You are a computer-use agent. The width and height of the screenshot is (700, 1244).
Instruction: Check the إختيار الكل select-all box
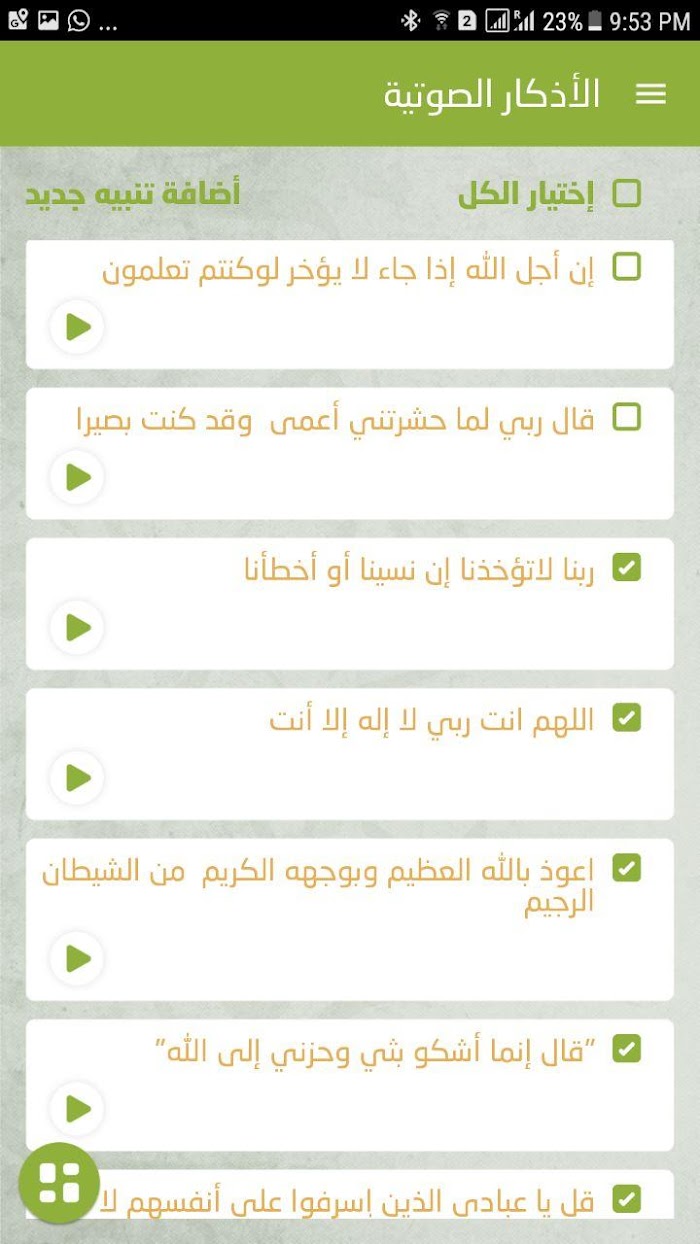627,193
